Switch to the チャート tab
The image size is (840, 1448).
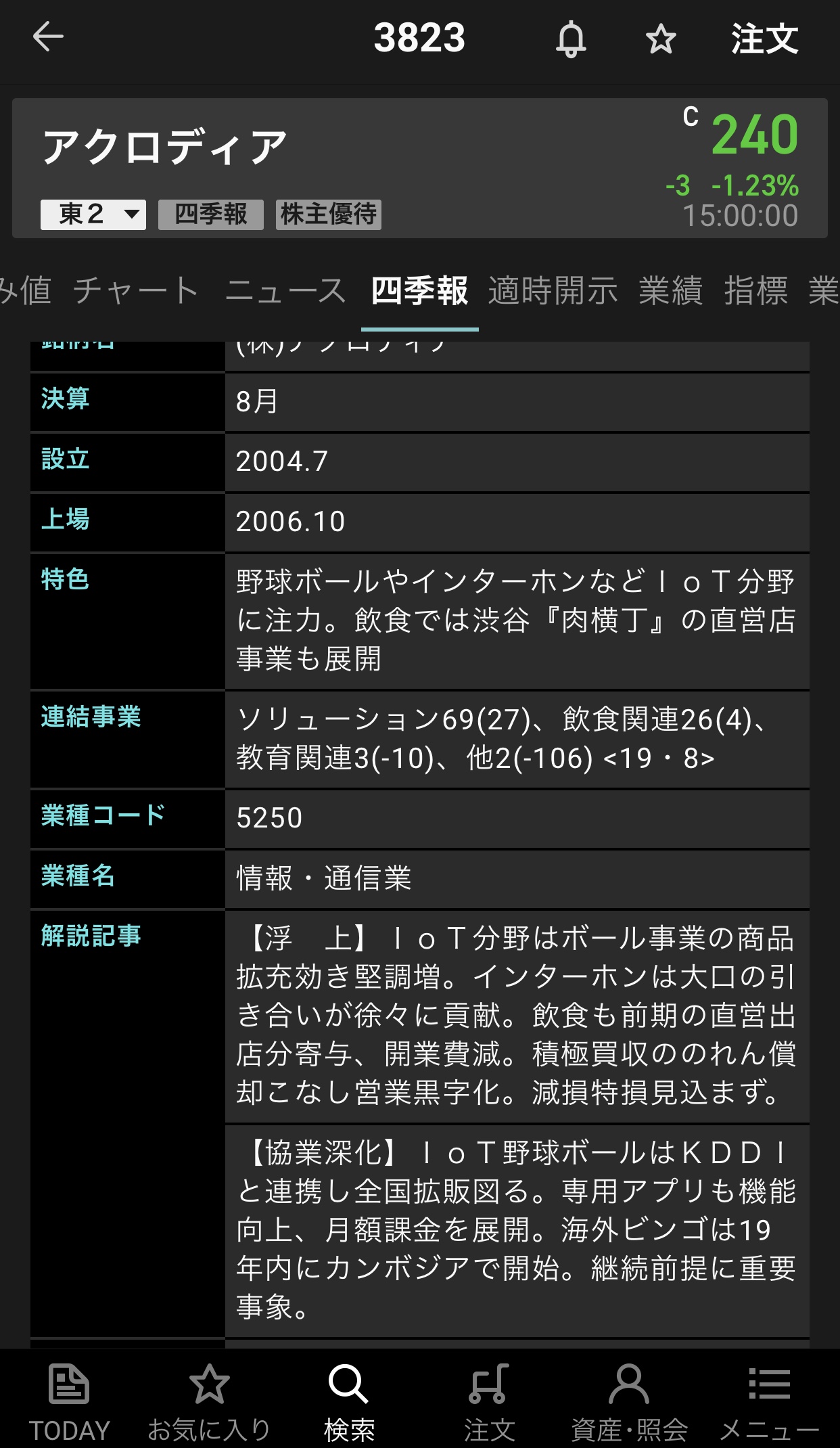pyautogui.click(x=136, y=291)
